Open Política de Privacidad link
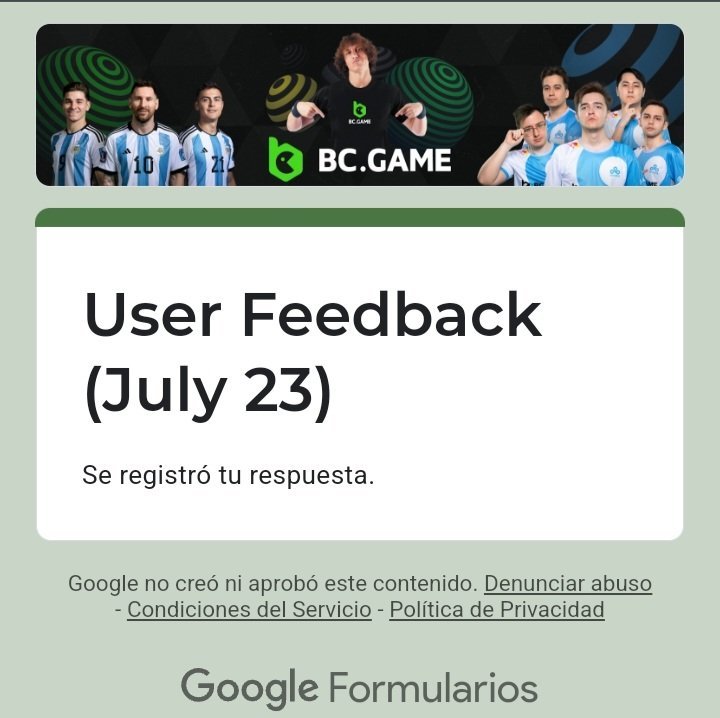720x718 pixels. (497, 609)
